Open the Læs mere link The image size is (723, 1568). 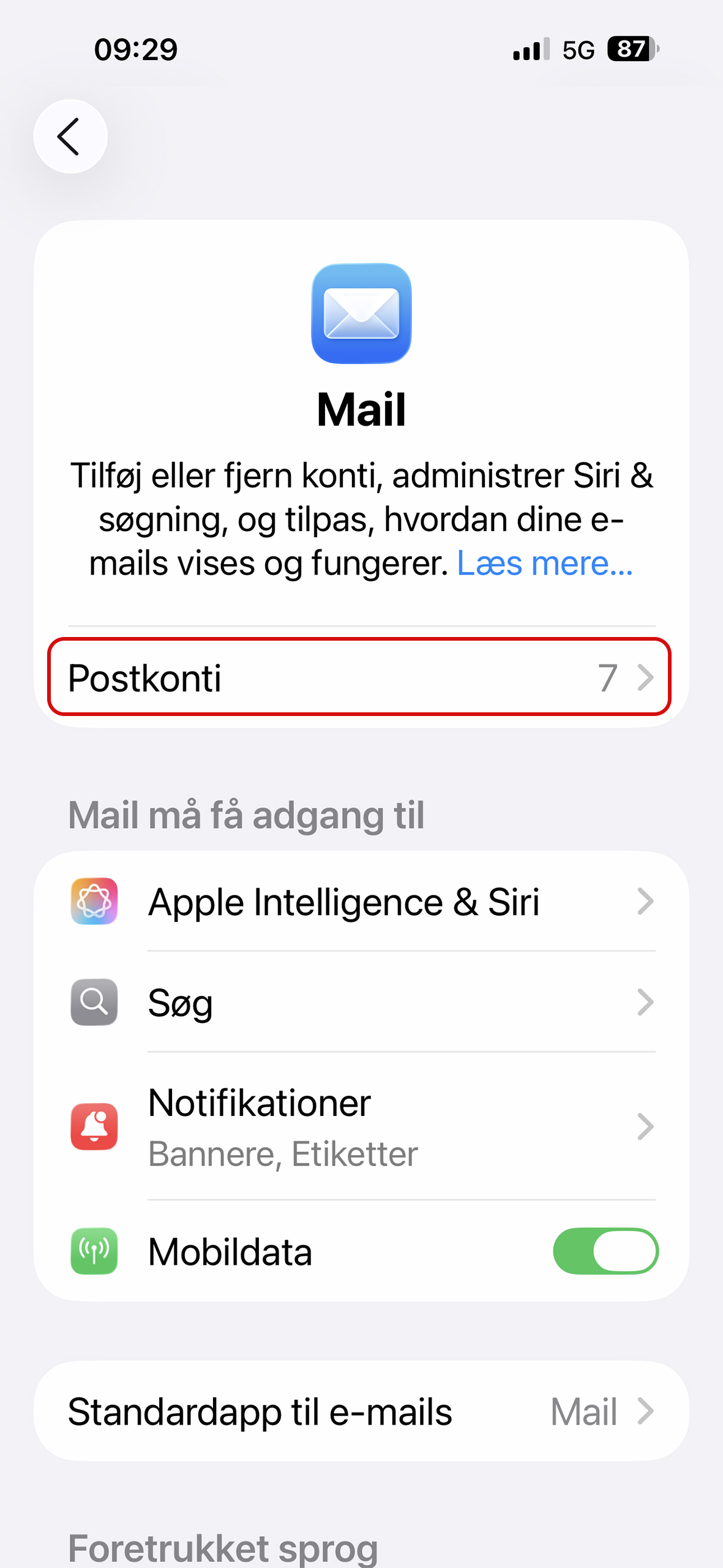click(544, 563)
